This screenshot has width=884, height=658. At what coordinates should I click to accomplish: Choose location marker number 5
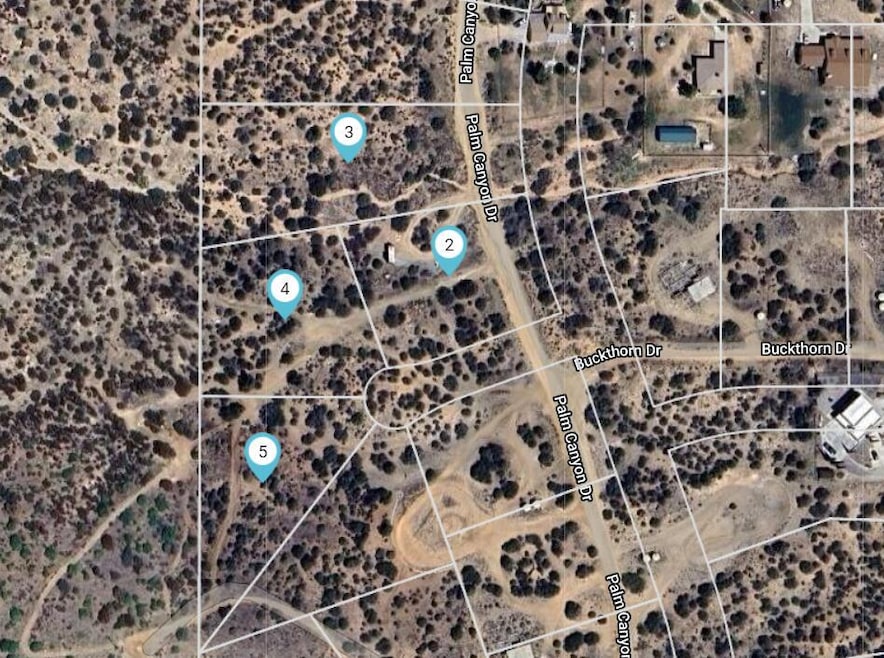[262, 454]
